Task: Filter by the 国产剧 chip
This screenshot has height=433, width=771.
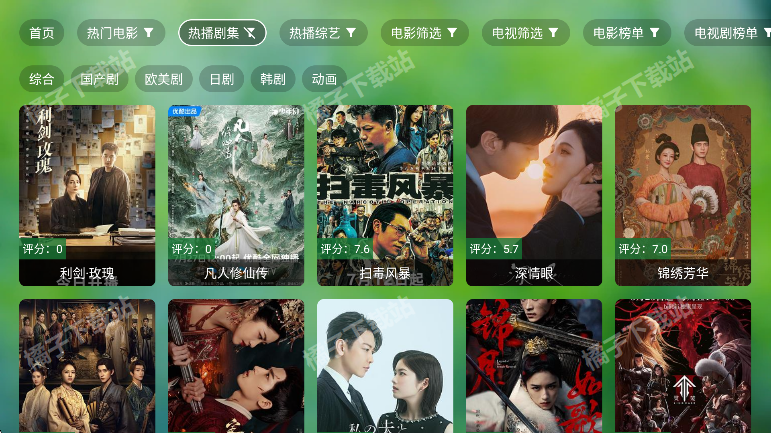Action: point(99,79)
